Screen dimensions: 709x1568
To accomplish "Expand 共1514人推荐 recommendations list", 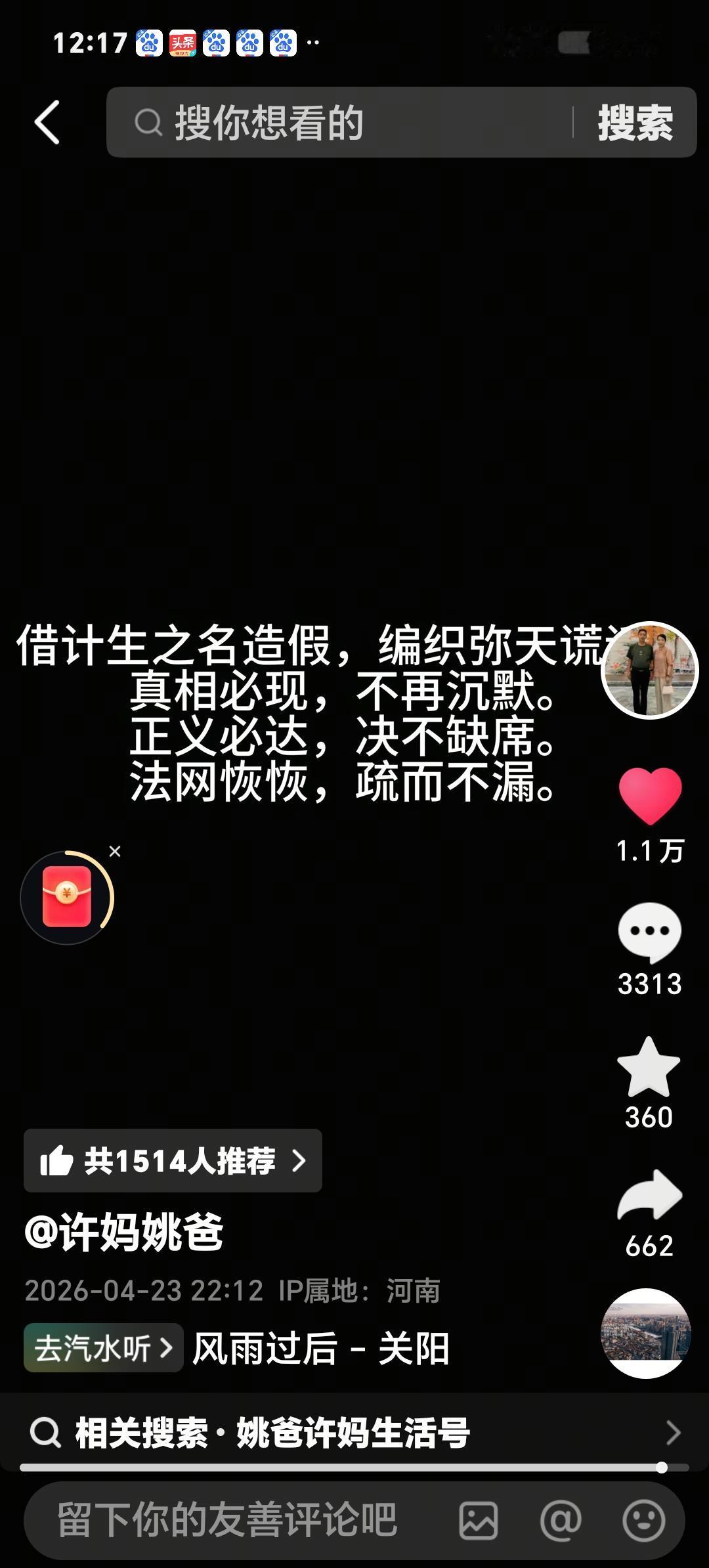I will coord(172,1160).
